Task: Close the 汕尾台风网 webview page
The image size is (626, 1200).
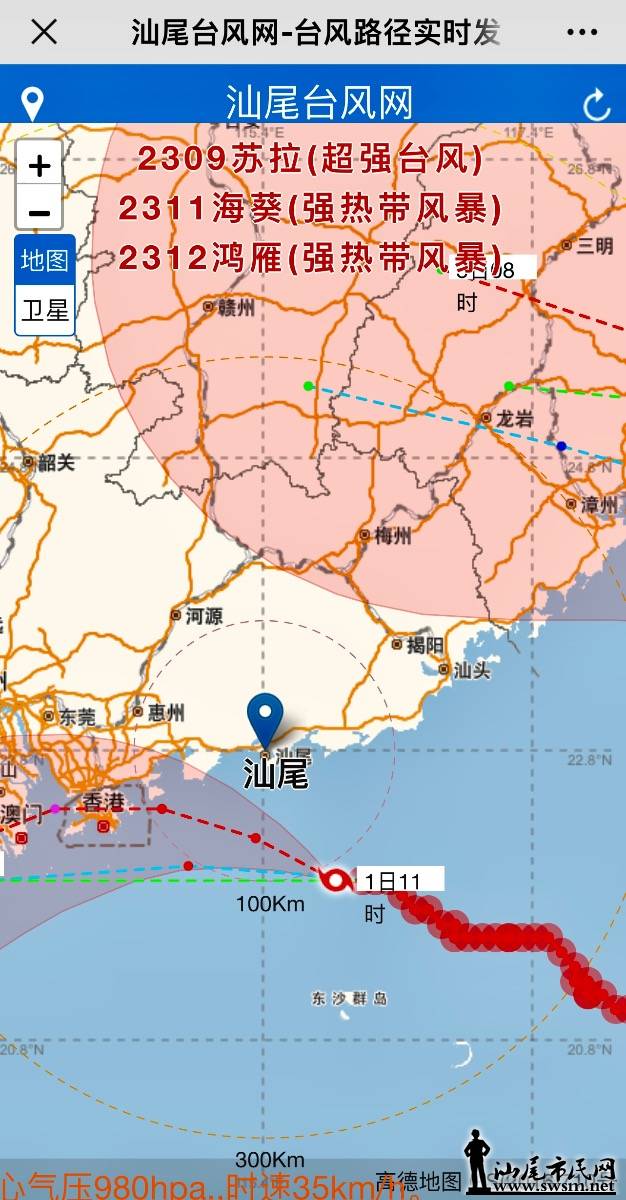Action: pos(43,32)
